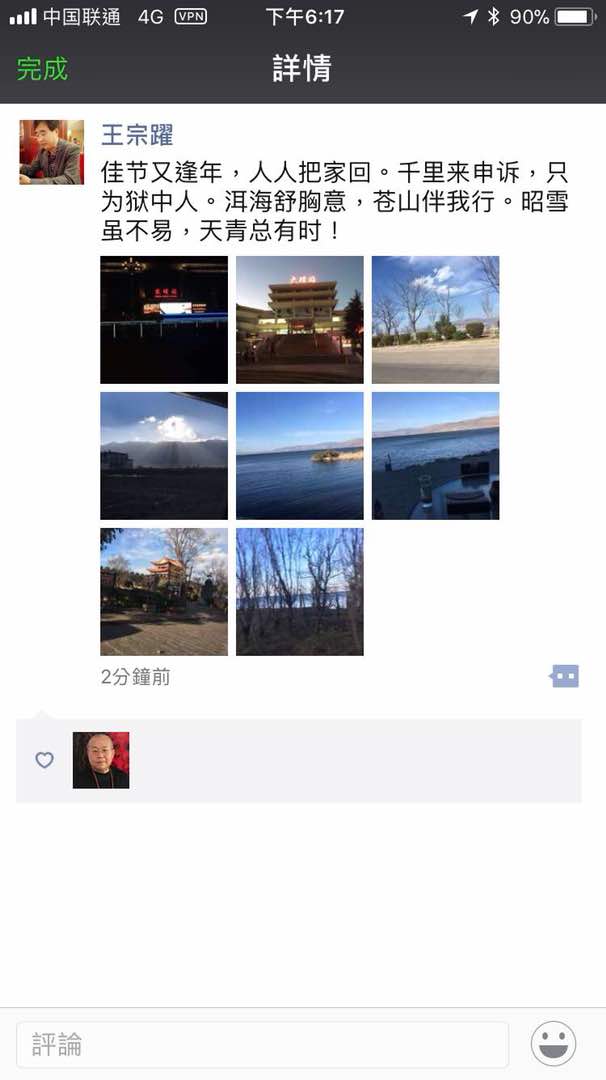Open the like and comment popup icon
The image size is (606, 1080).
point(564,677)
